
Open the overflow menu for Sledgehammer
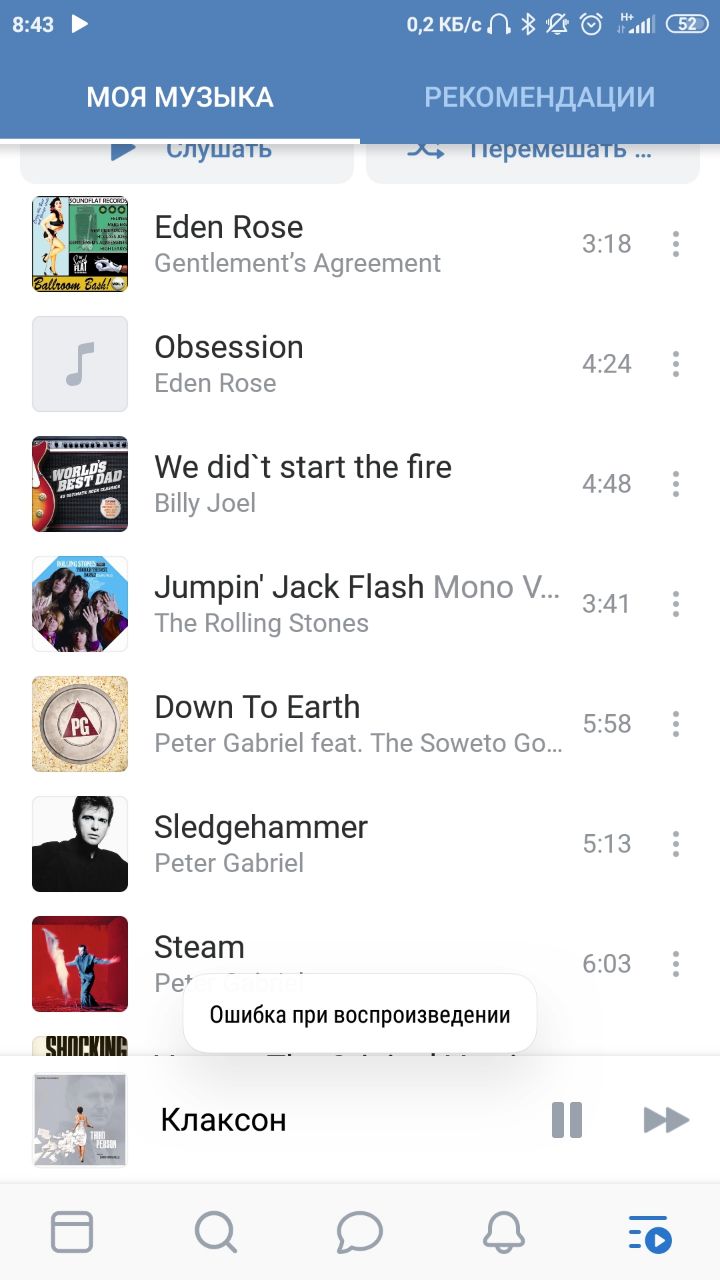point(676,844)
